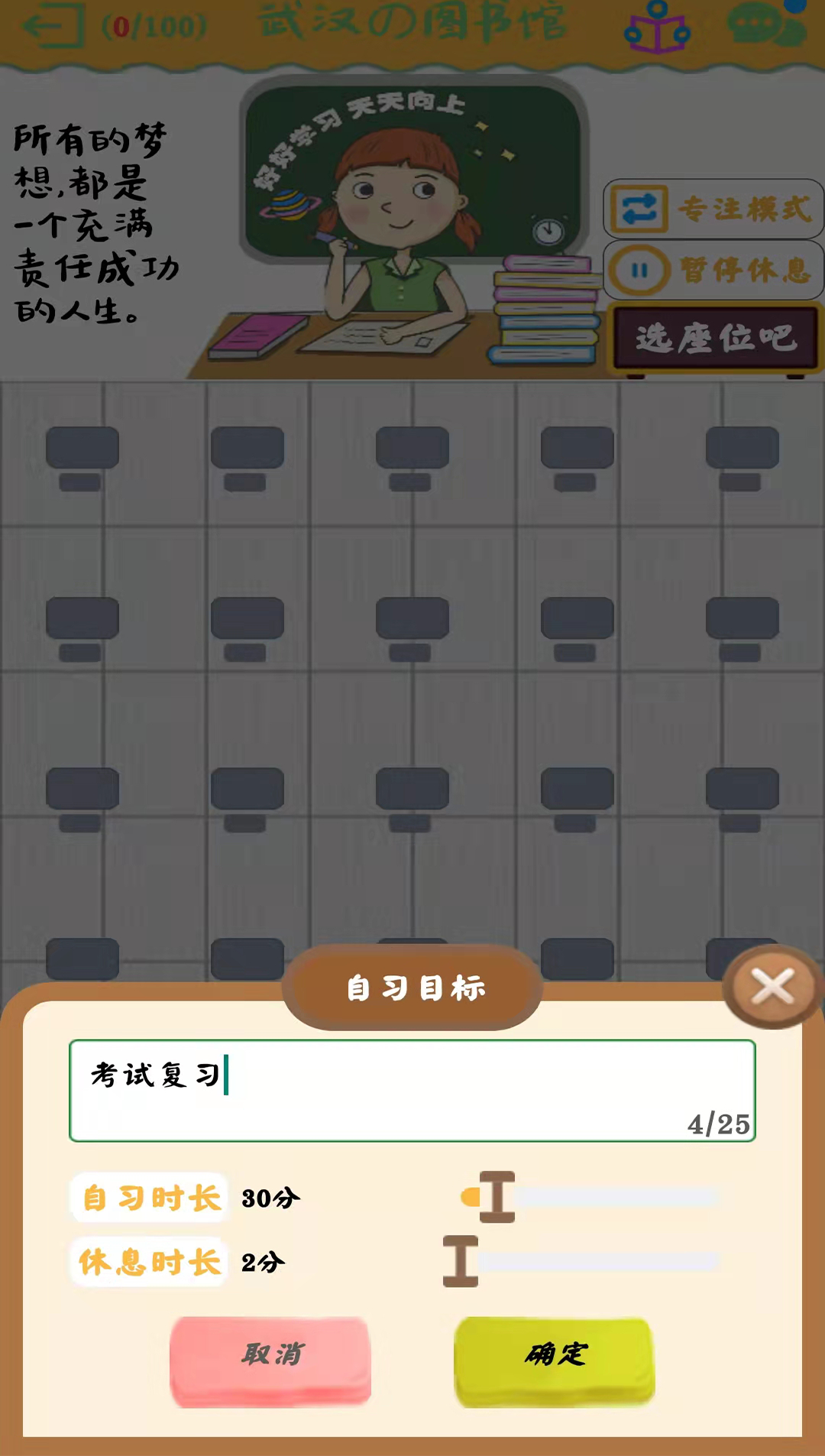
Task: Tap the study goal text field
Action: 412,1090
